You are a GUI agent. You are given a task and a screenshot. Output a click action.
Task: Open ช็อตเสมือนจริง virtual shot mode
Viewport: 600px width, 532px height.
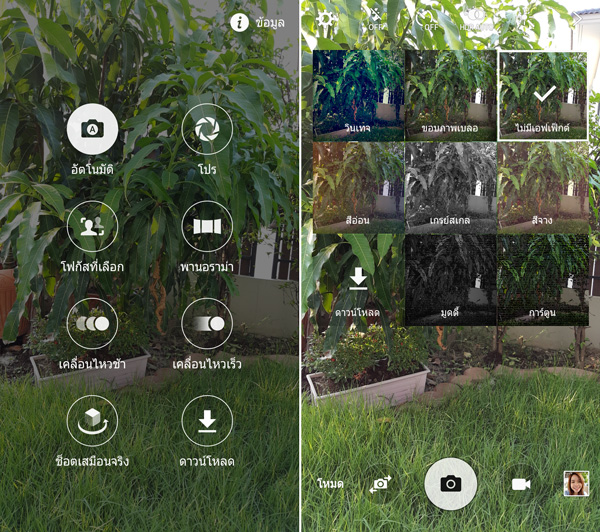coord(92,422)
